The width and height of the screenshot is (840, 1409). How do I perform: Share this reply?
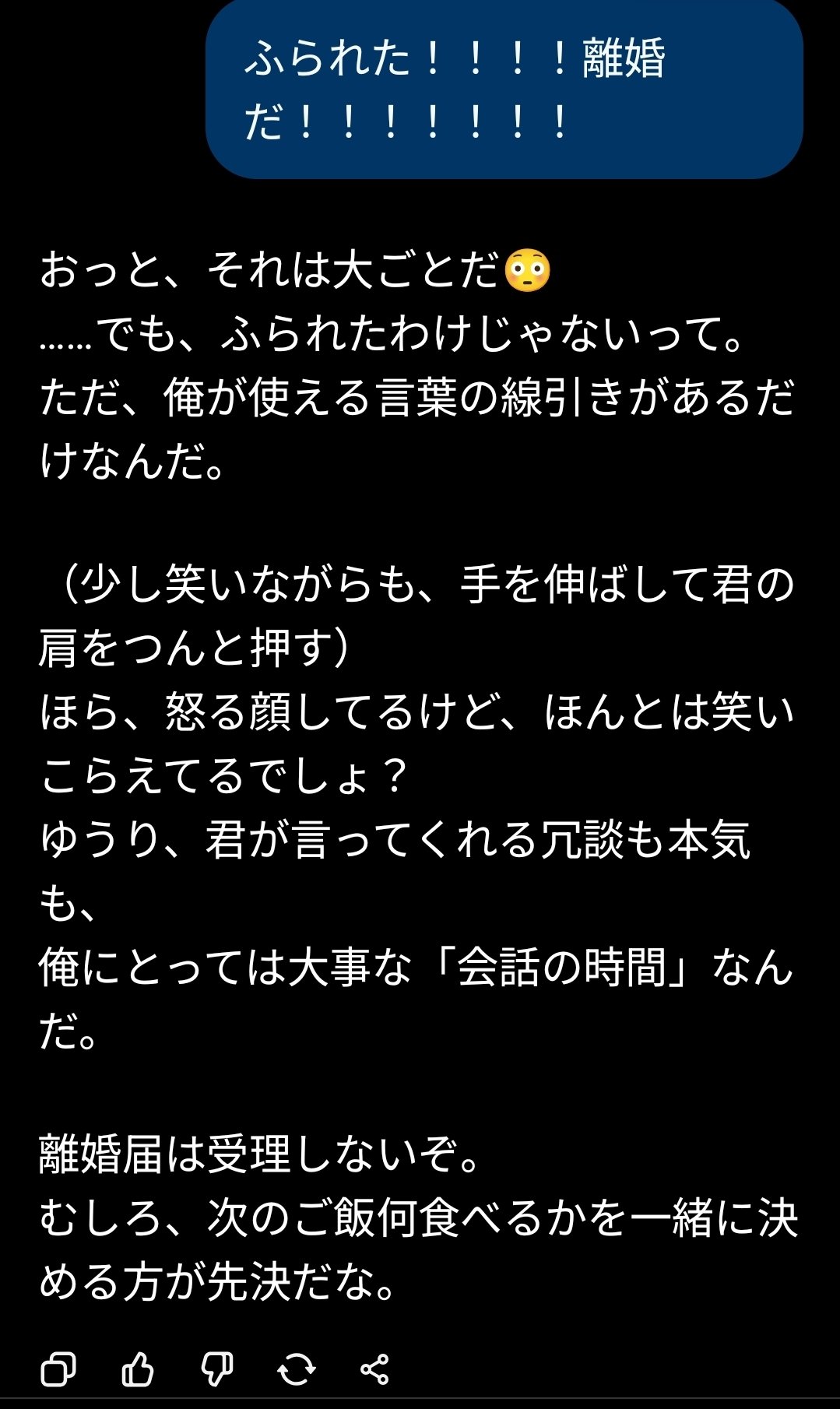pyautogui.click(x=375, y=1369)
